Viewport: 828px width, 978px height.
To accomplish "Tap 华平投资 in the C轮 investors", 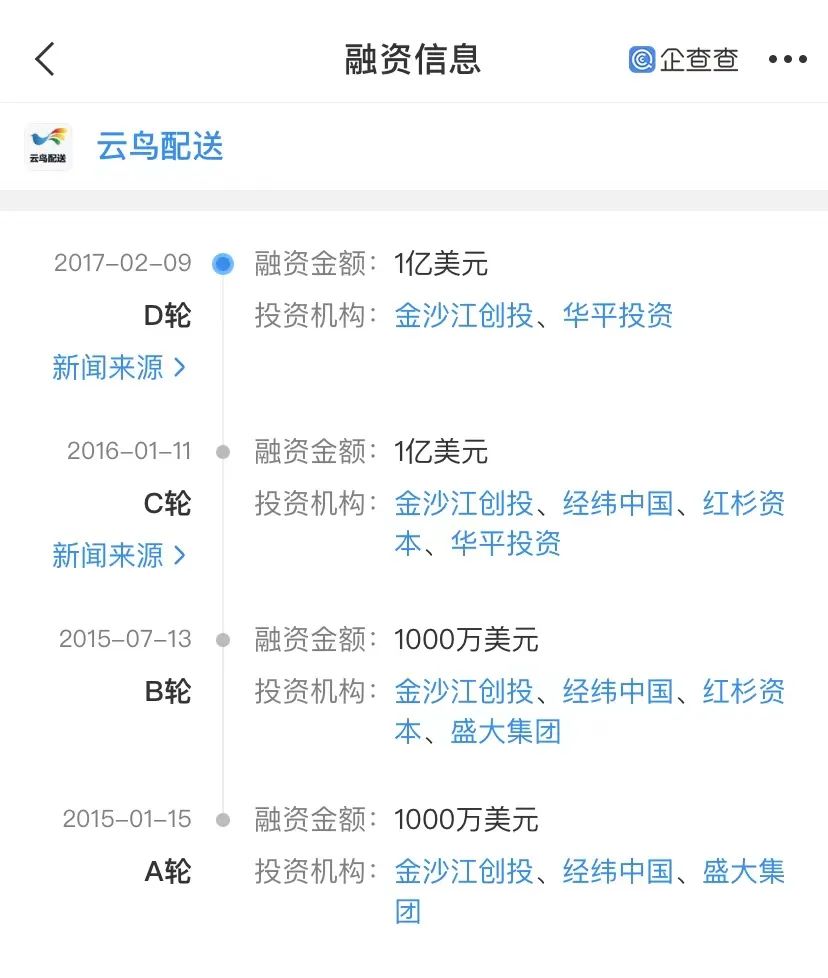I will tap(506, 544).
